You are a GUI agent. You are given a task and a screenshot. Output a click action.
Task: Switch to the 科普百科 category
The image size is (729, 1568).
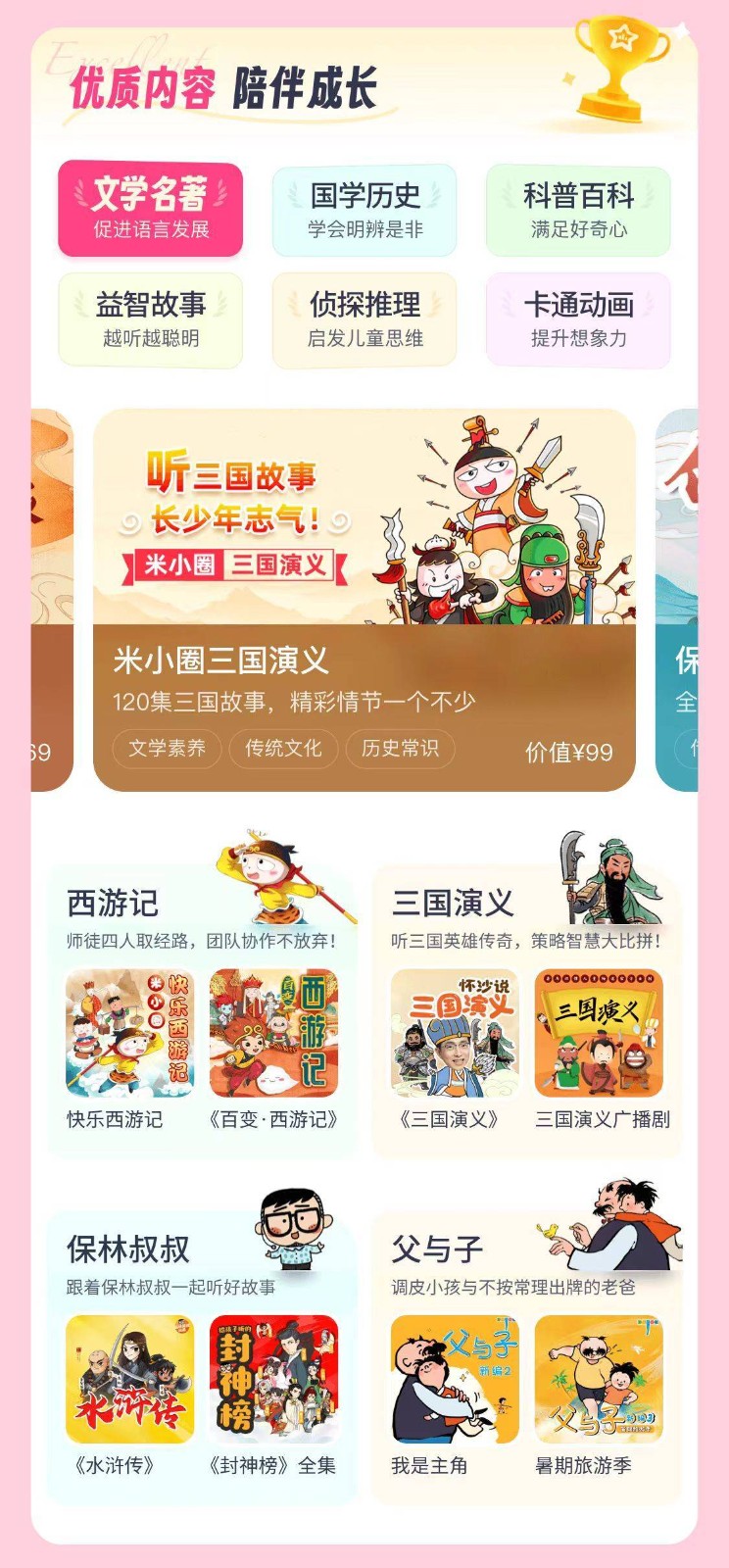point(578,210)
